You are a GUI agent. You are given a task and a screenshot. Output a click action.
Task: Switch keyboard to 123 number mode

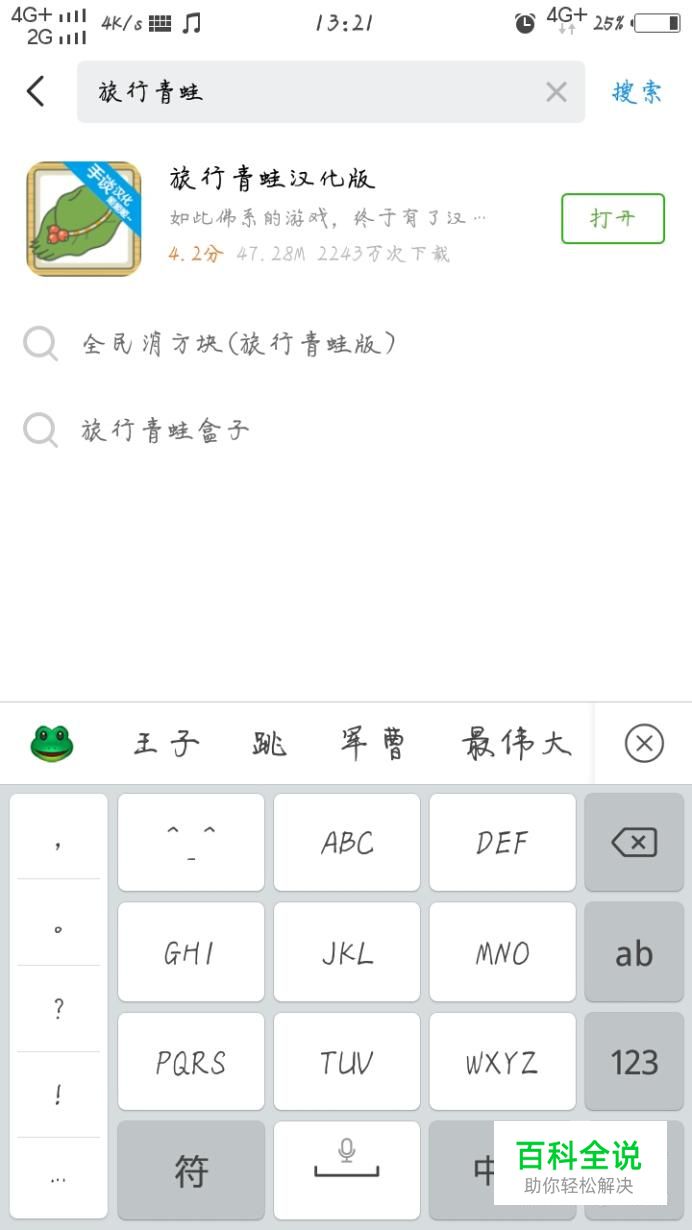(634, 1061)
